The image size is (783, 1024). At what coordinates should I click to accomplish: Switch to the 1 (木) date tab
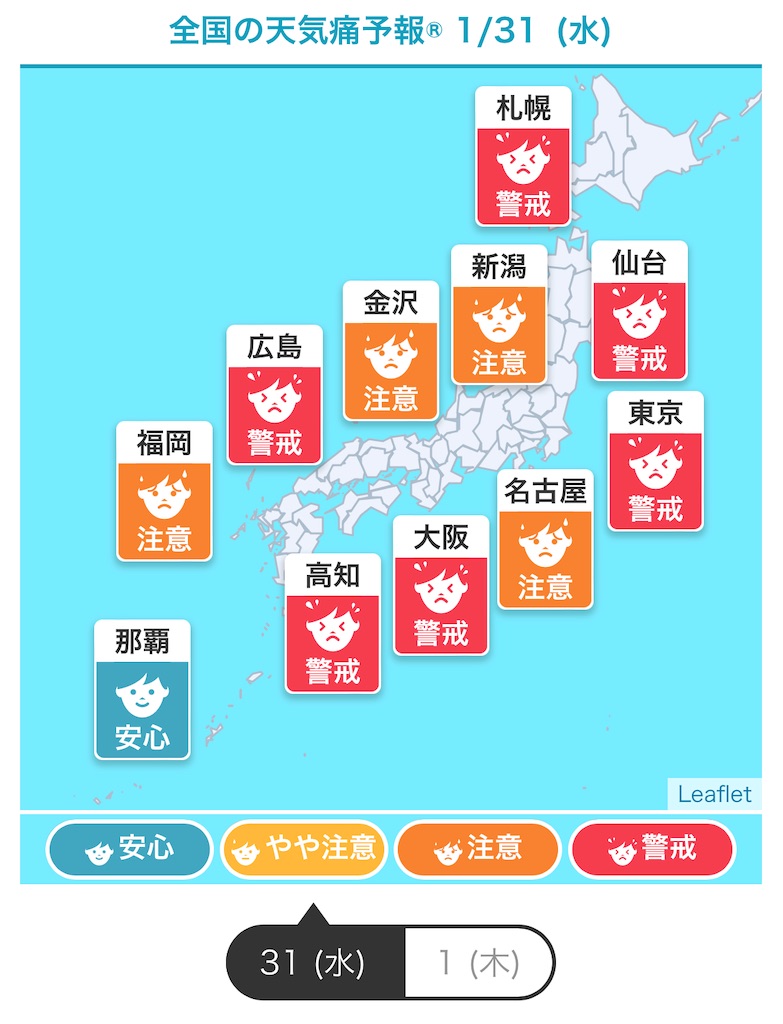(479, 963)
